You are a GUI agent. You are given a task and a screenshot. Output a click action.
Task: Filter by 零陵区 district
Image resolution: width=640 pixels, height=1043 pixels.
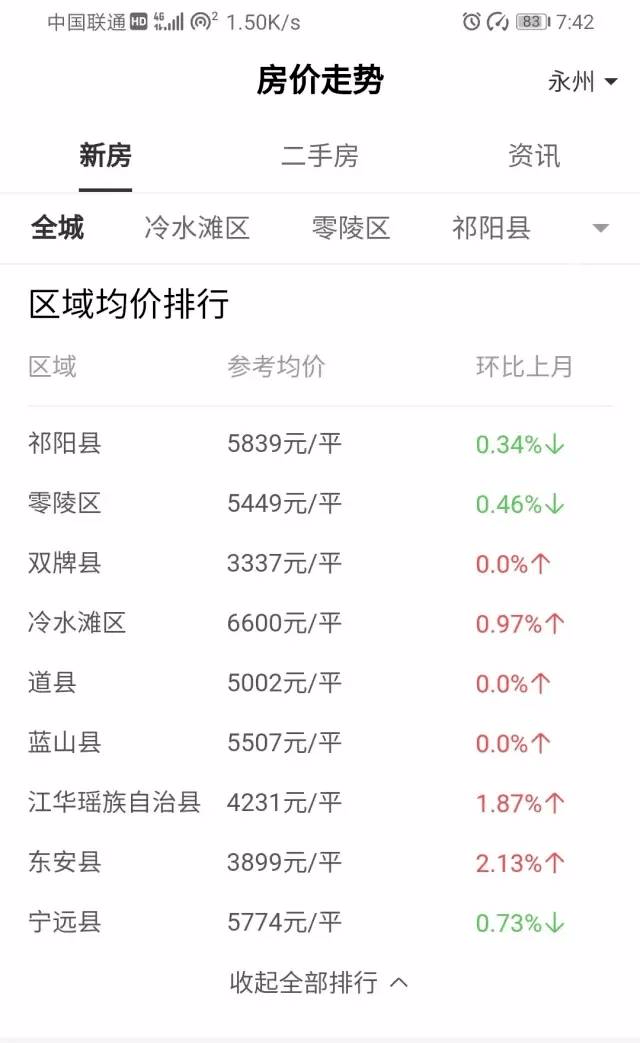point(351,227)
